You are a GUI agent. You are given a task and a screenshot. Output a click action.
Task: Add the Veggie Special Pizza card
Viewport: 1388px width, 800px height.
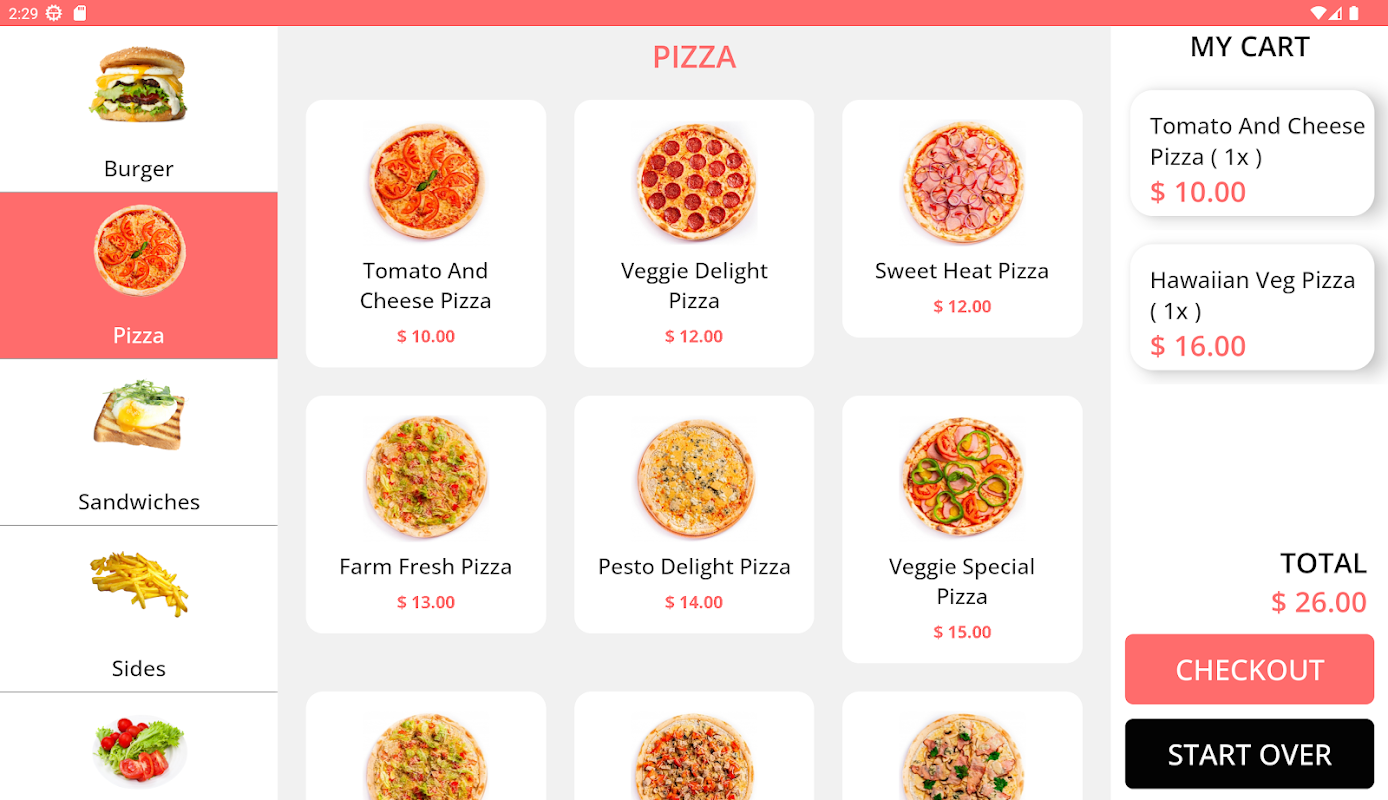[962, 529]
